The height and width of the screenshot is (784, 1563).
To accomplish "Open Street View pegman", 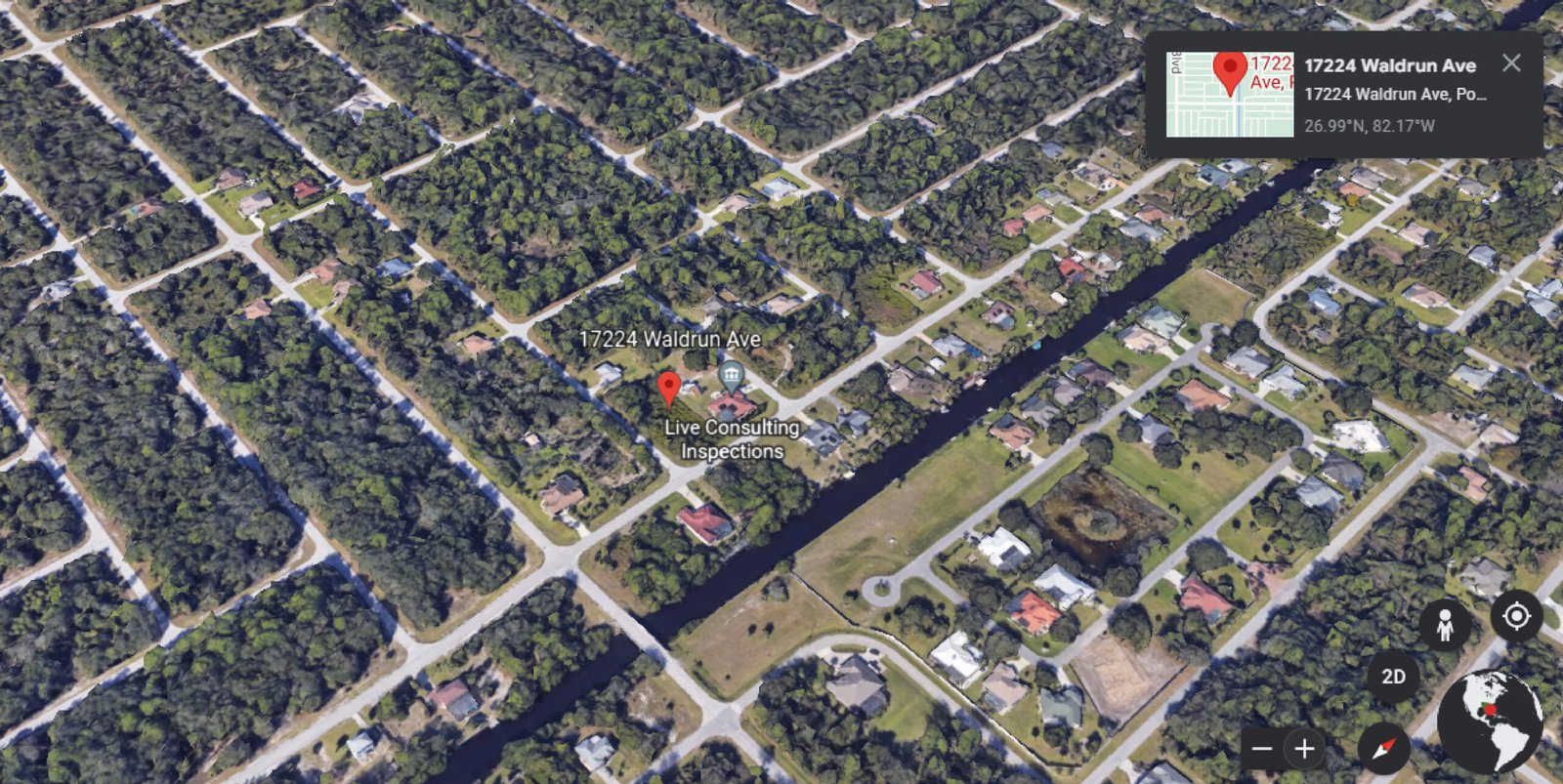I will 1445,624.
